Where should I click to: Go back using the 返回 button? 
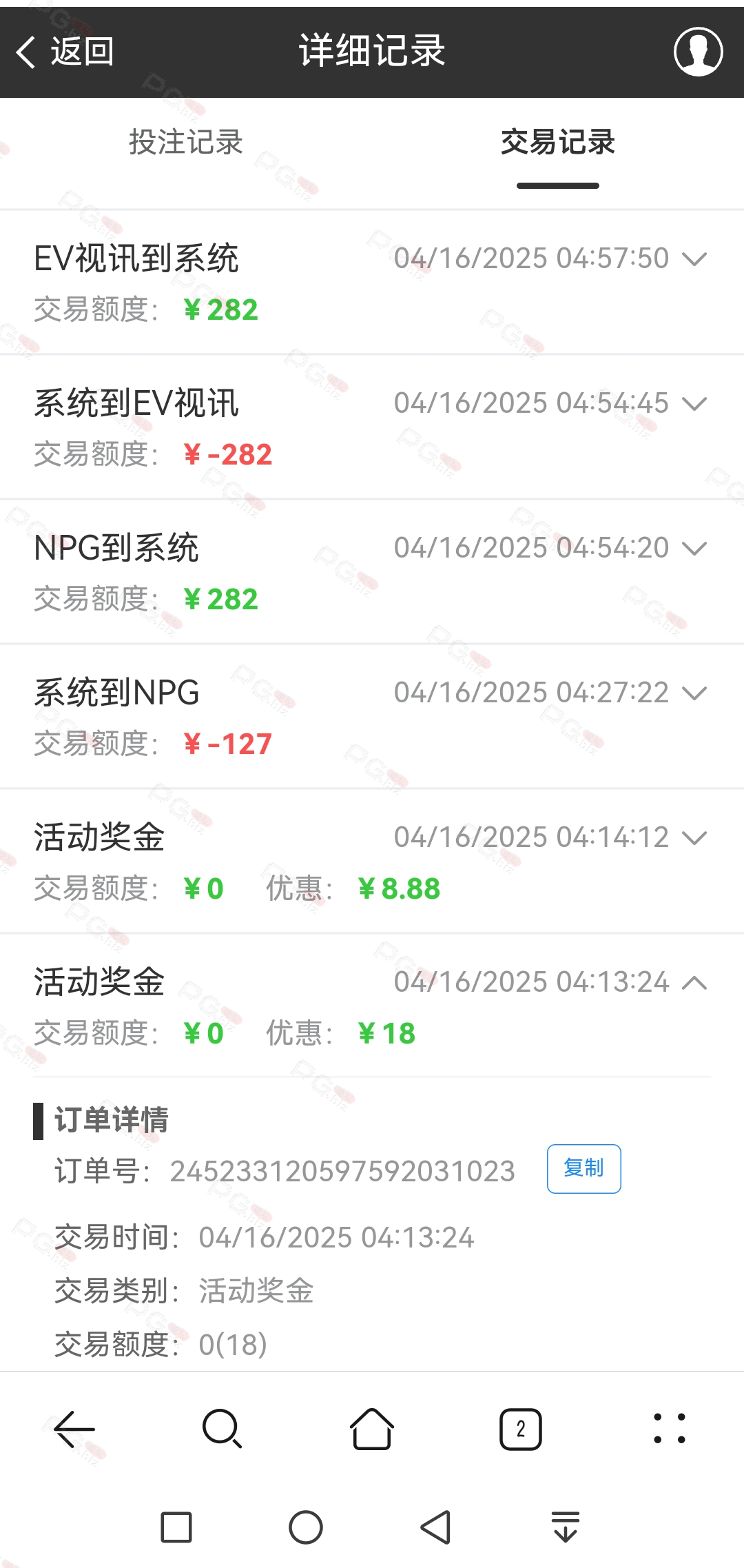click(x=65, y=52)
